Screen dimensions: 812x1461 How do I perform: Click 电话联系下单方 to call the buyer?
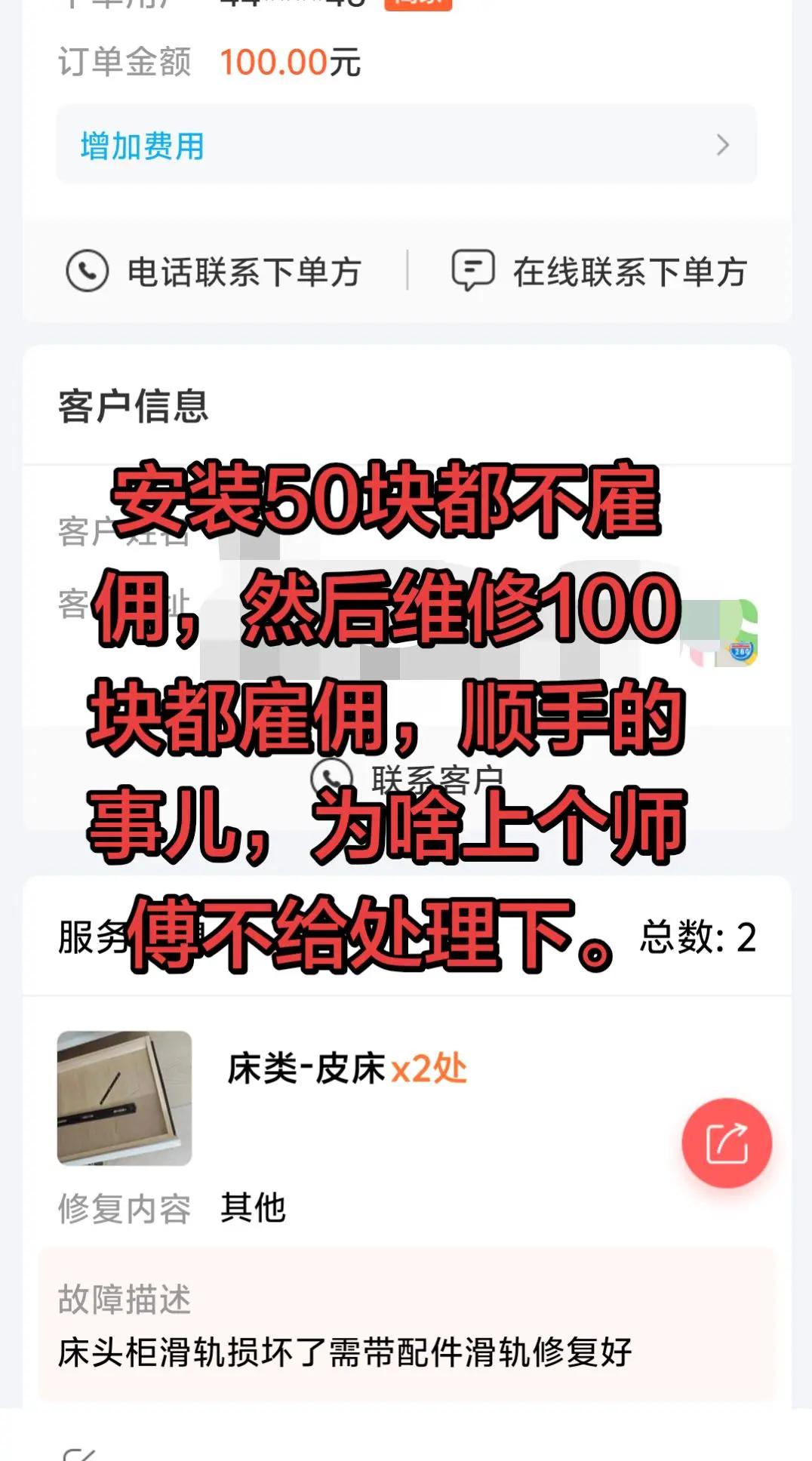point(241,273)
